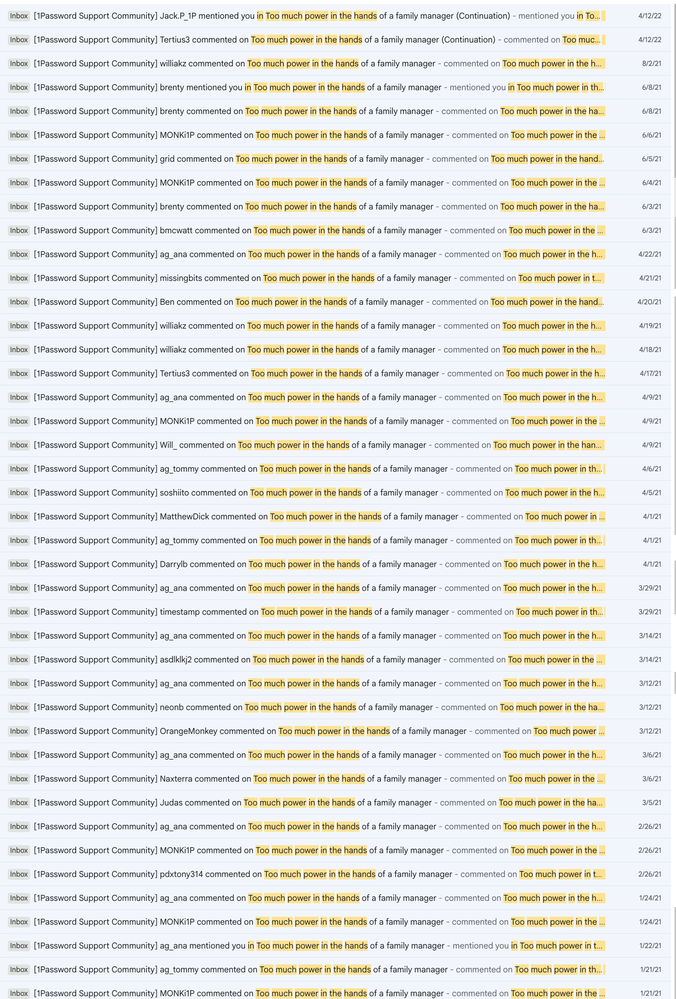Image resolution: width=676 pixels, height=999 pixels.
Task: Open asdlklkj2's comment email from 3/14/21
Action: click(x=320, y=660)
